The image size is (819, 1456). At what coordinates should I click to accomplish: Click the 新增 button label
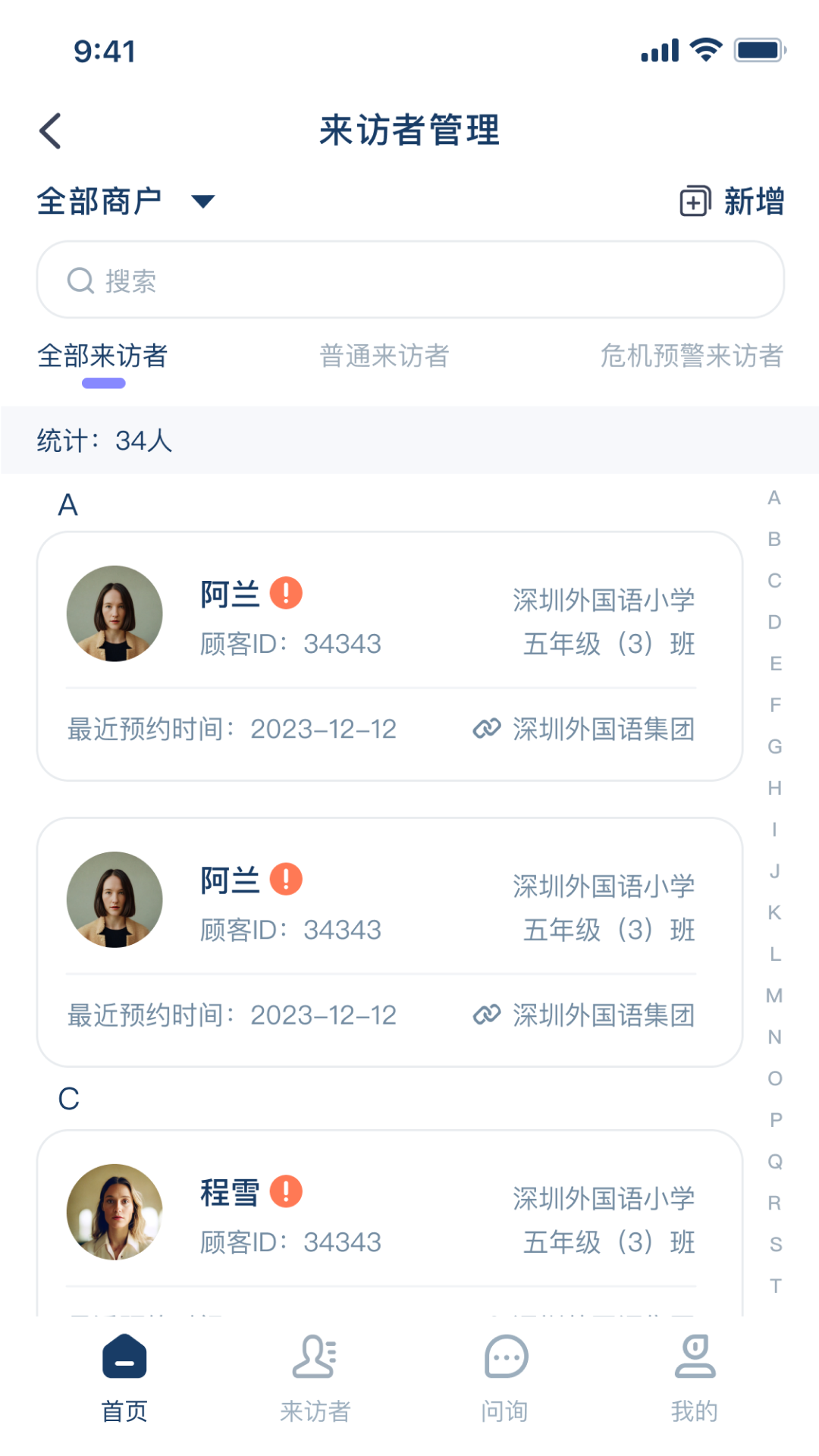click(753, 201)
